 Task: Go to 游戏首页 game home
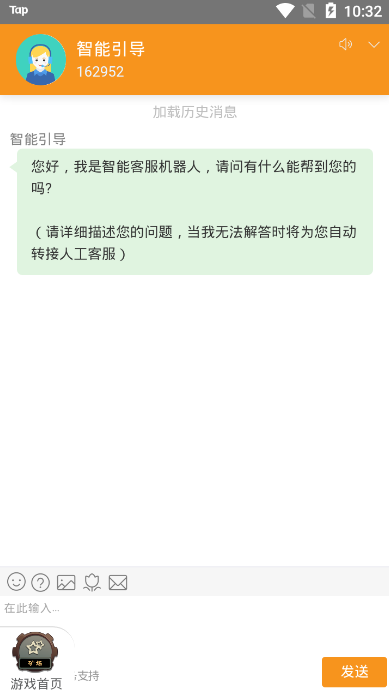[36, 661]
